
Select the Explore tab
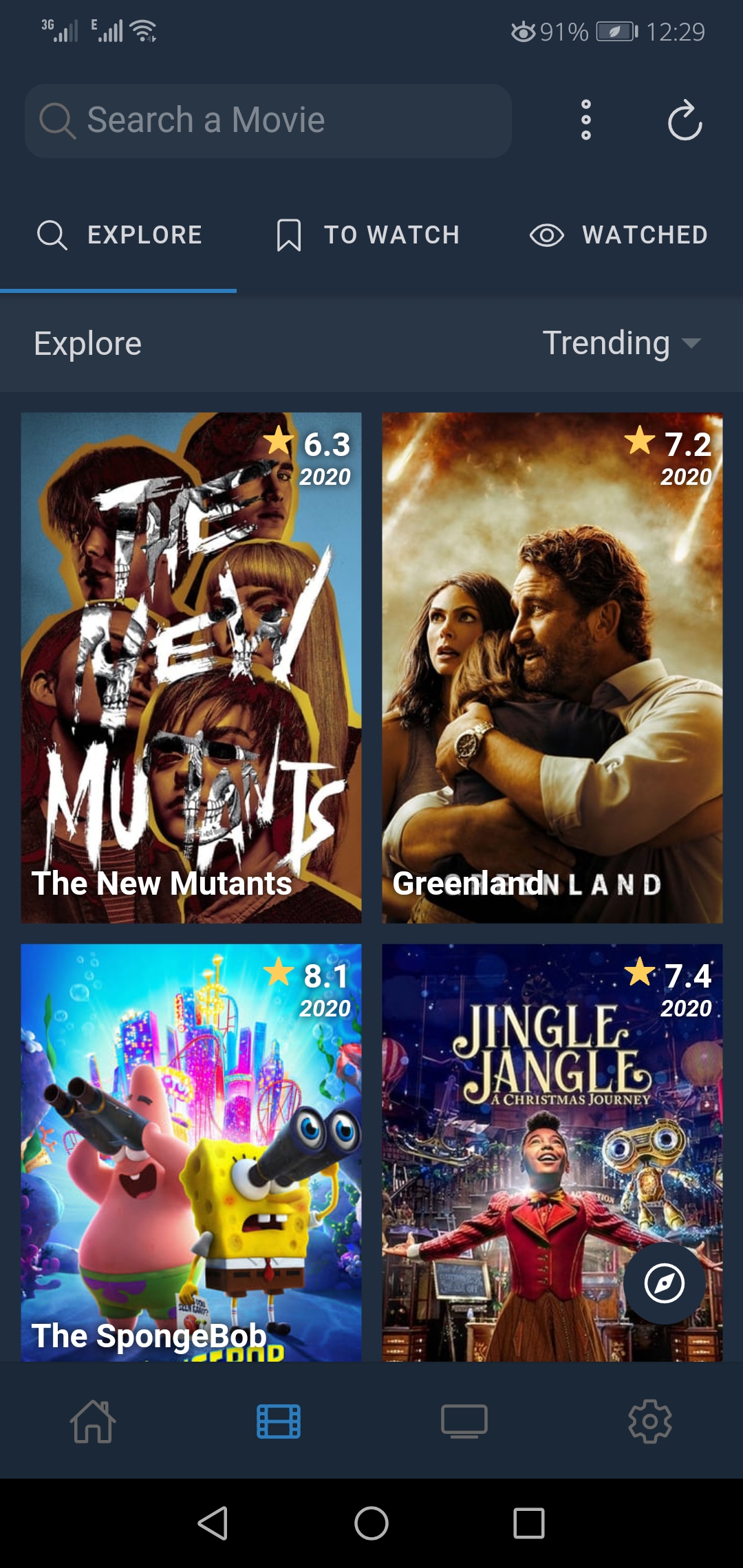click(120, 235)
